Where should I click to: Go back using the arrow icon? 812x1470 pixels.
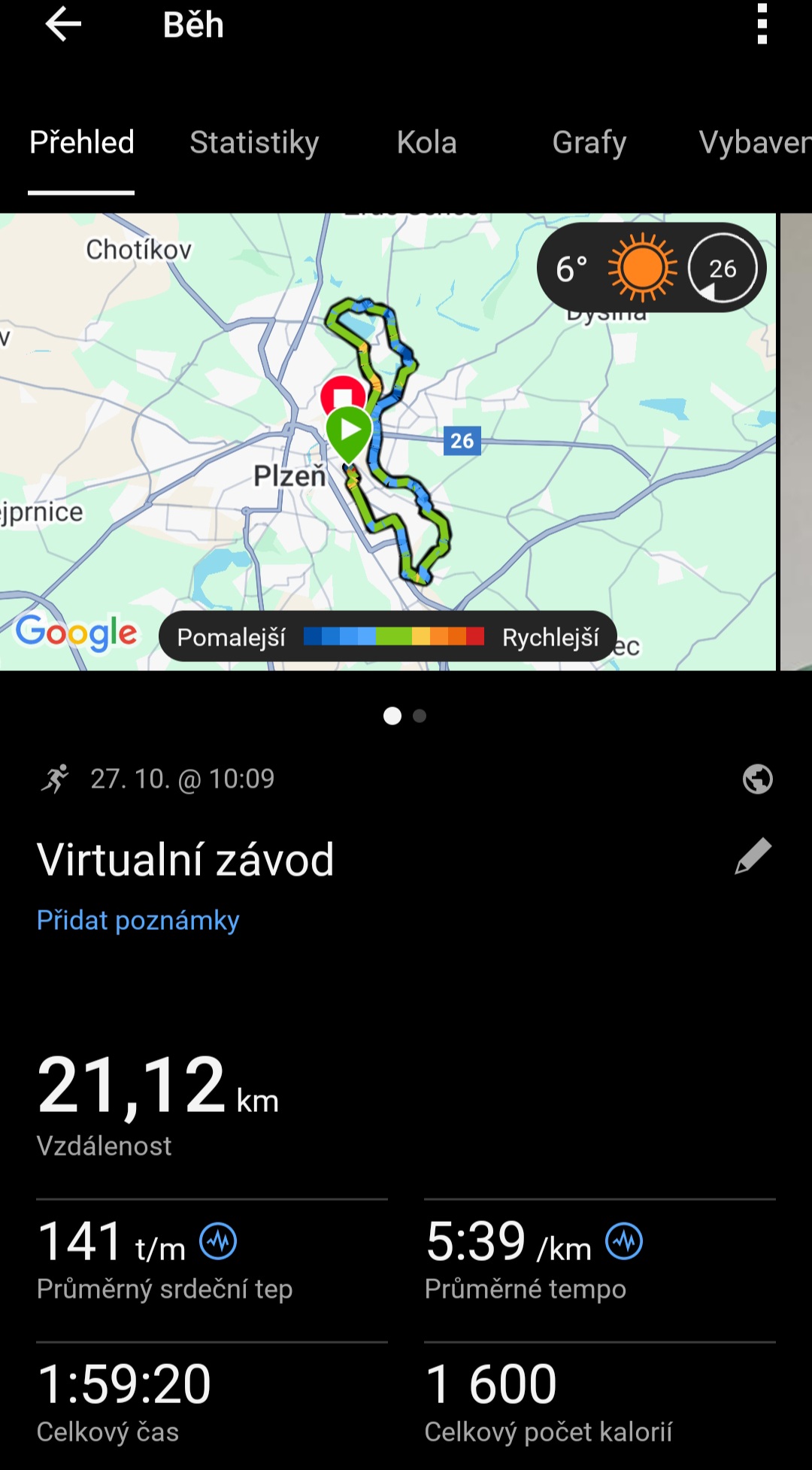pyautogui.click(x=63, y=25)
